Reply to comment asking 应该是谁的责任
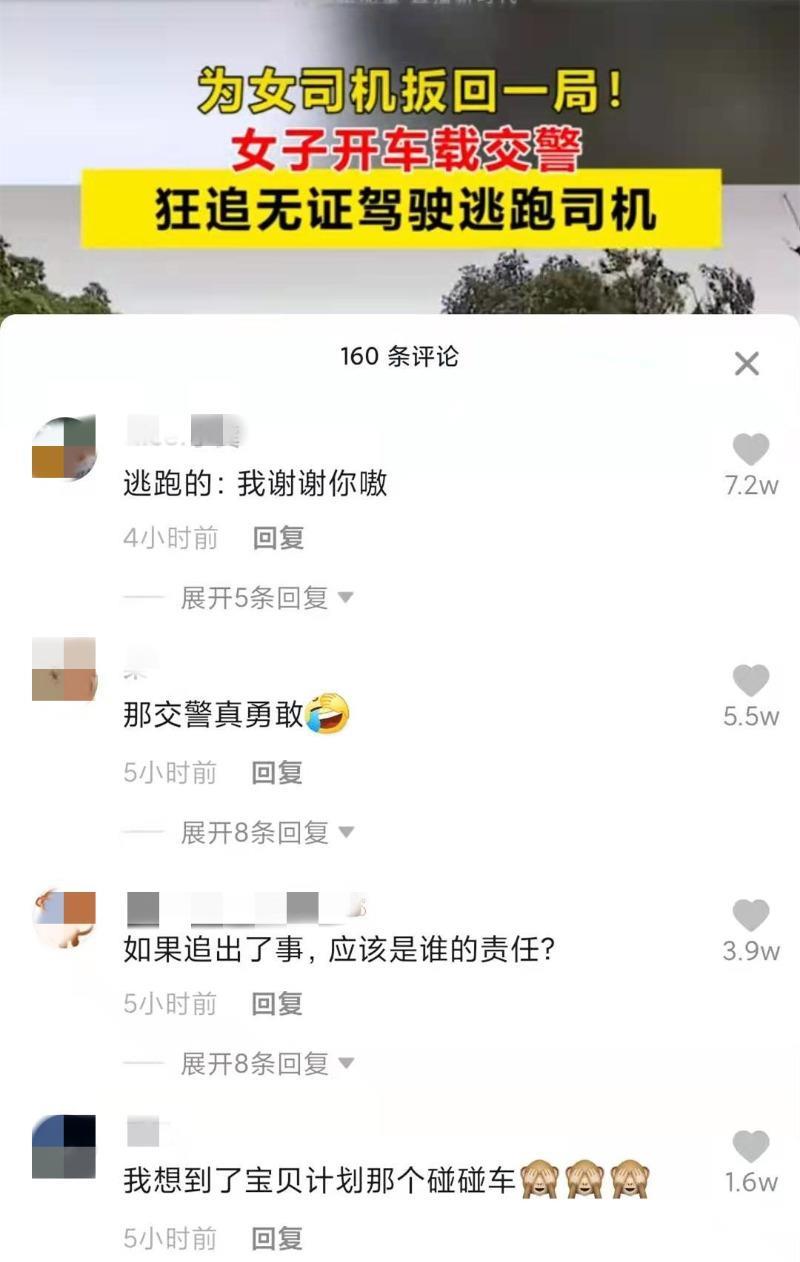 (278, 1004)
